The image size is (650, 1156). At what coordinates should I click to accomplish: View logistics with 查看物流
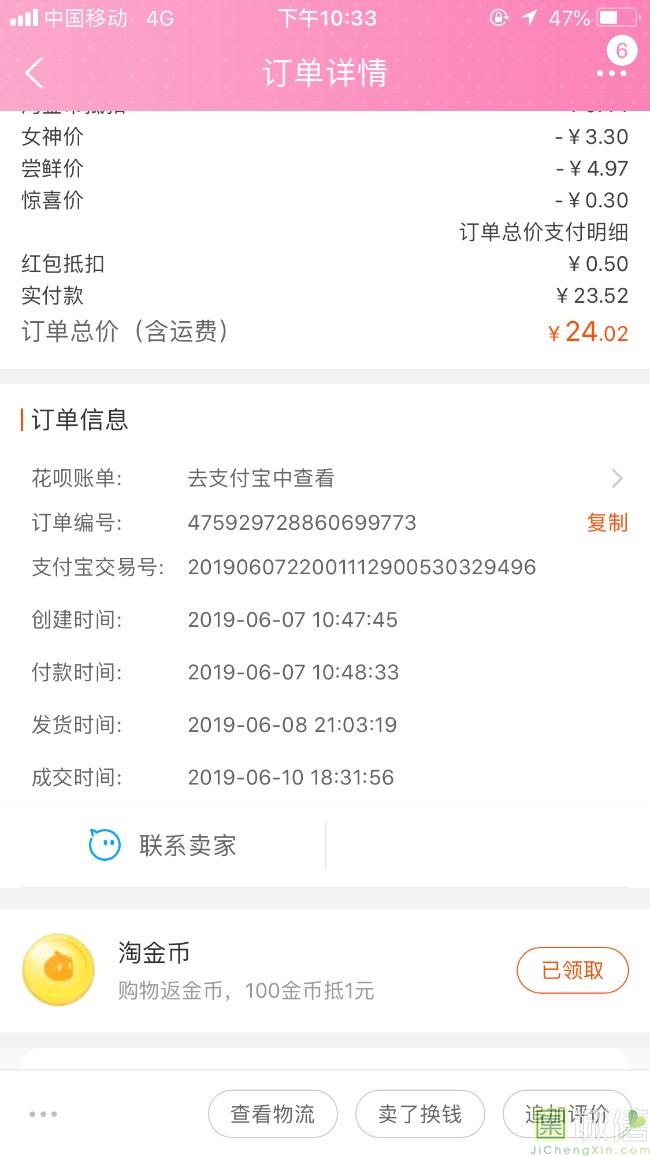pos(273,1114)
